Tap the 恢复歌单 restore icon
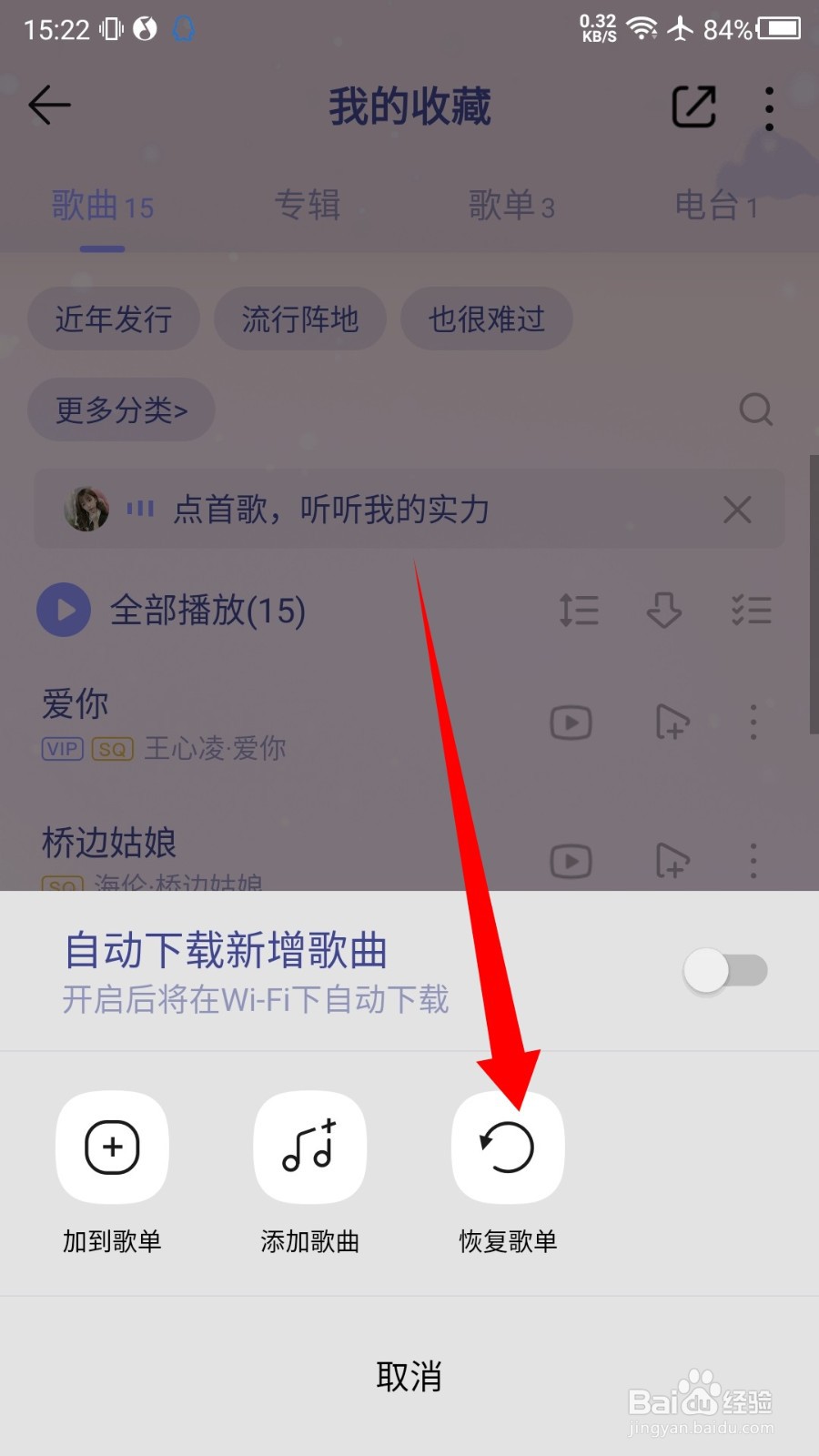 point(508,1147)
